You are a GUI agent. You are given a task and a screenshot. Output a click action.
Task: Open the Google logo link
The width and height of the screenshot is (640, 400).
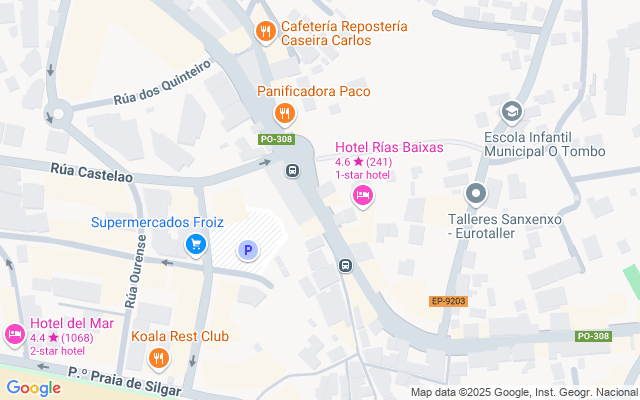(x=33, y=388)
